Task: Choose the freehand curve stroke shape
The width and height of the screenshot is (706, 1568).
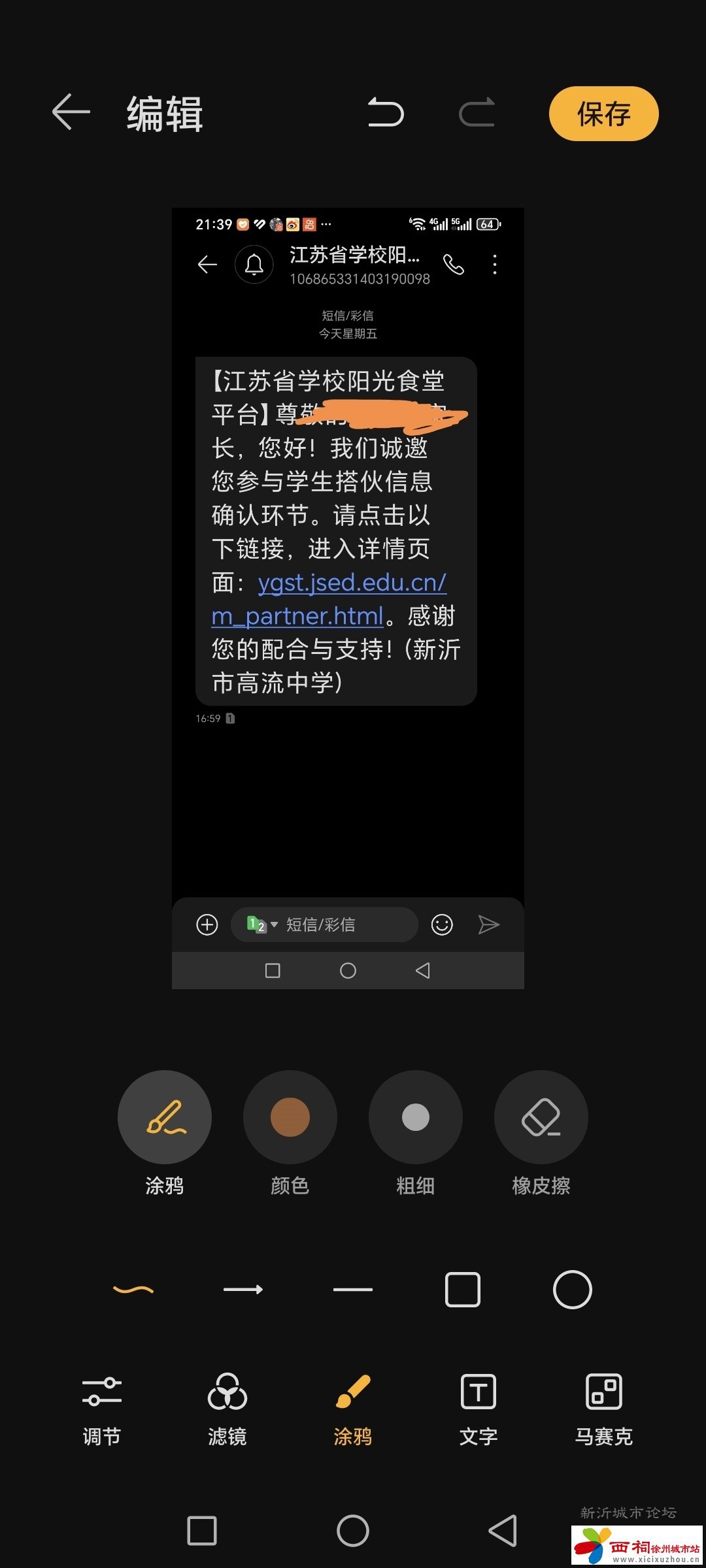Action: pos(133,1290)
